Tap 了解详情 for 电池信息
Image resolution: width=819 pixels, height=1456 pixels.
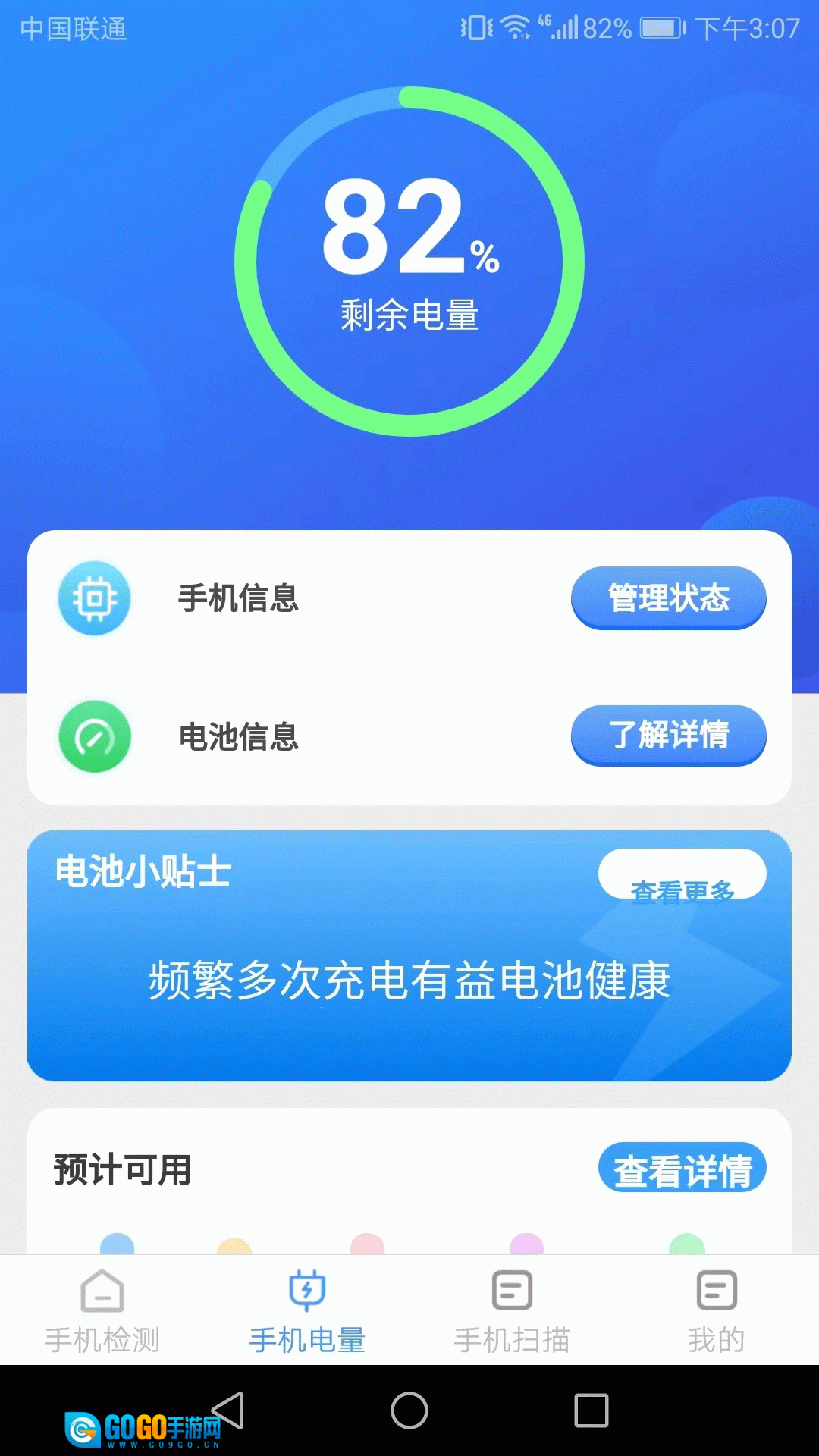668,735
